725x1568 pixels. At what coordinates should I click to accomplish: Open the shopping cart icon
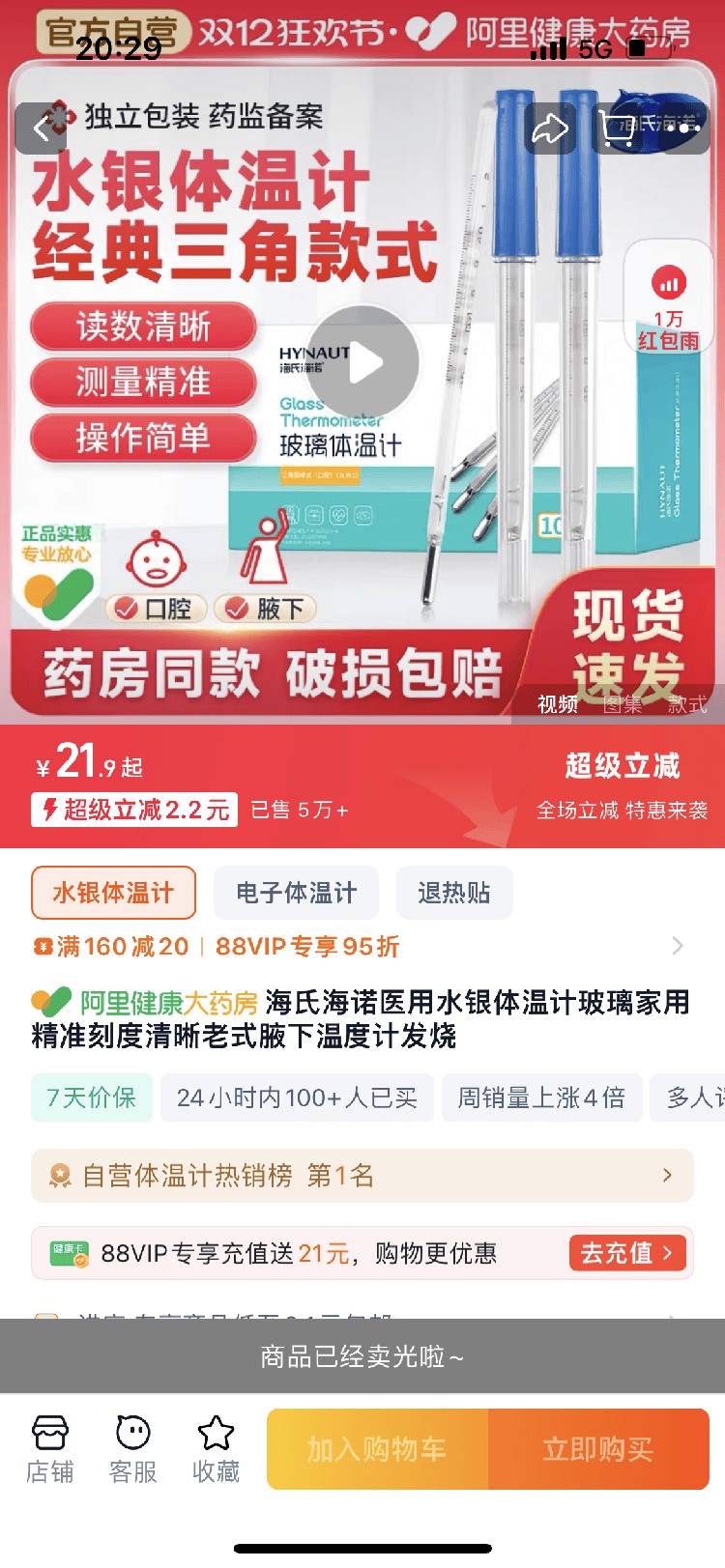click(617, 128)
